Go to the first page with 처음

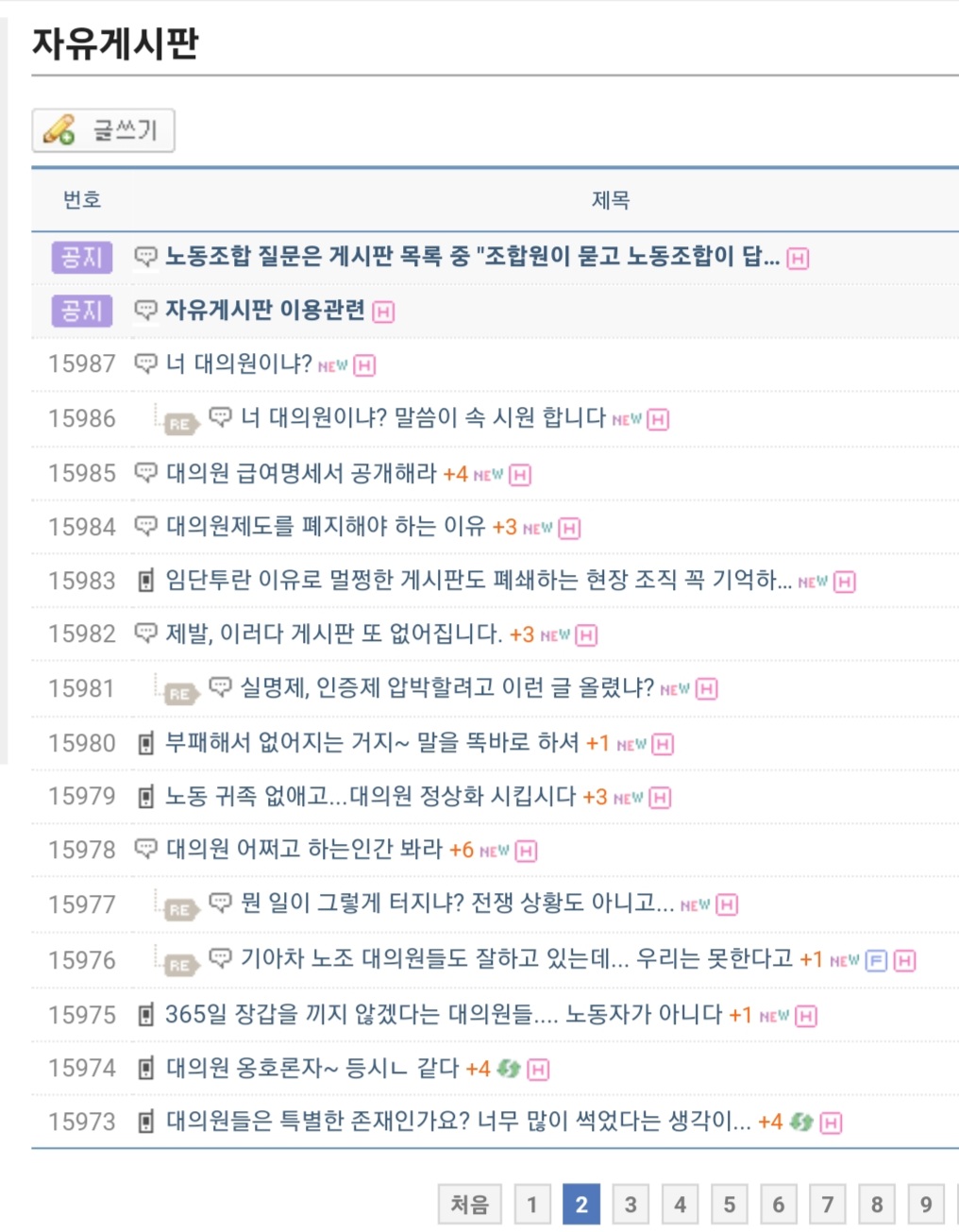click(469, 1205)
